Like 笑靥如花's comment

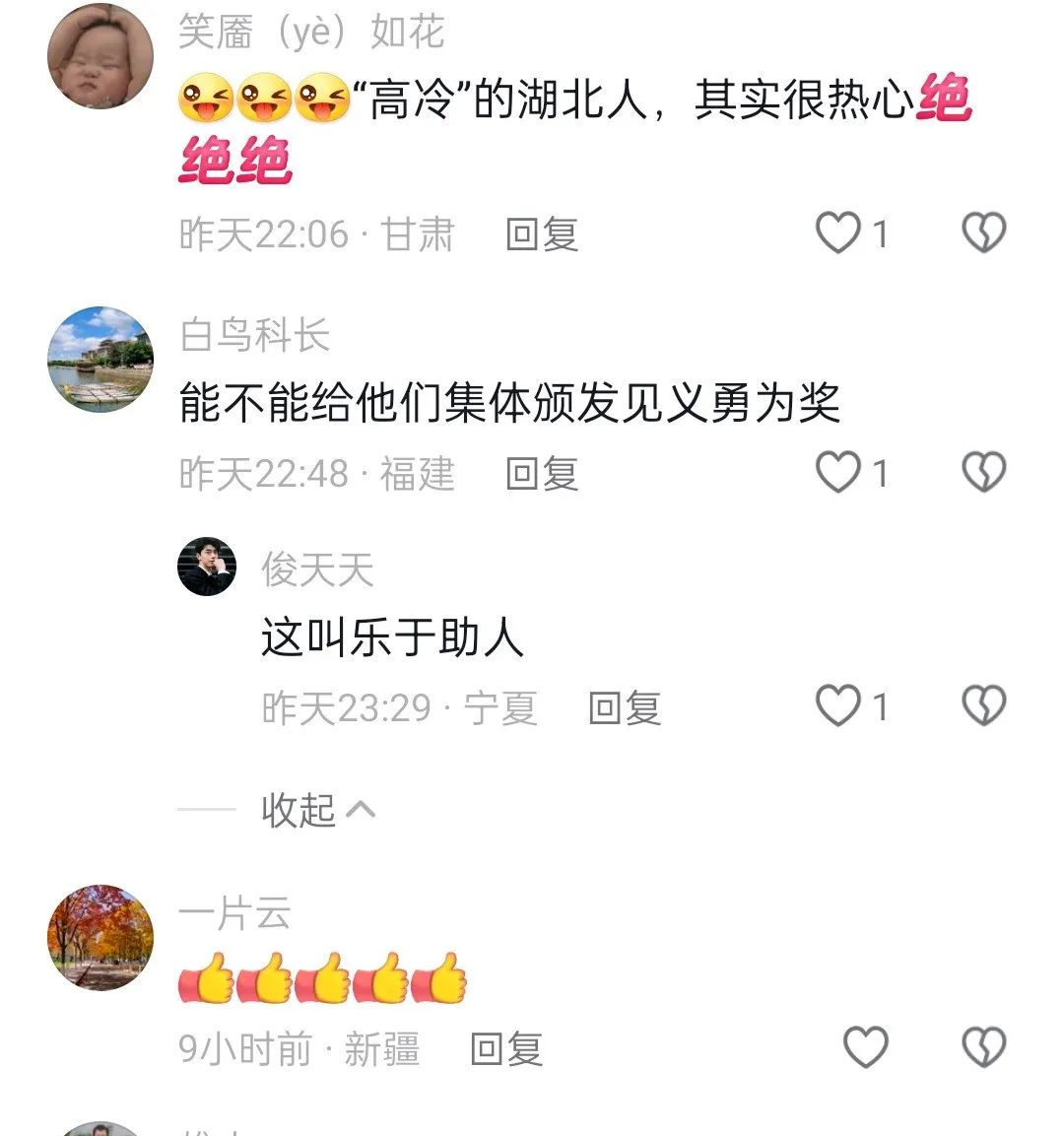coord(838,234)
